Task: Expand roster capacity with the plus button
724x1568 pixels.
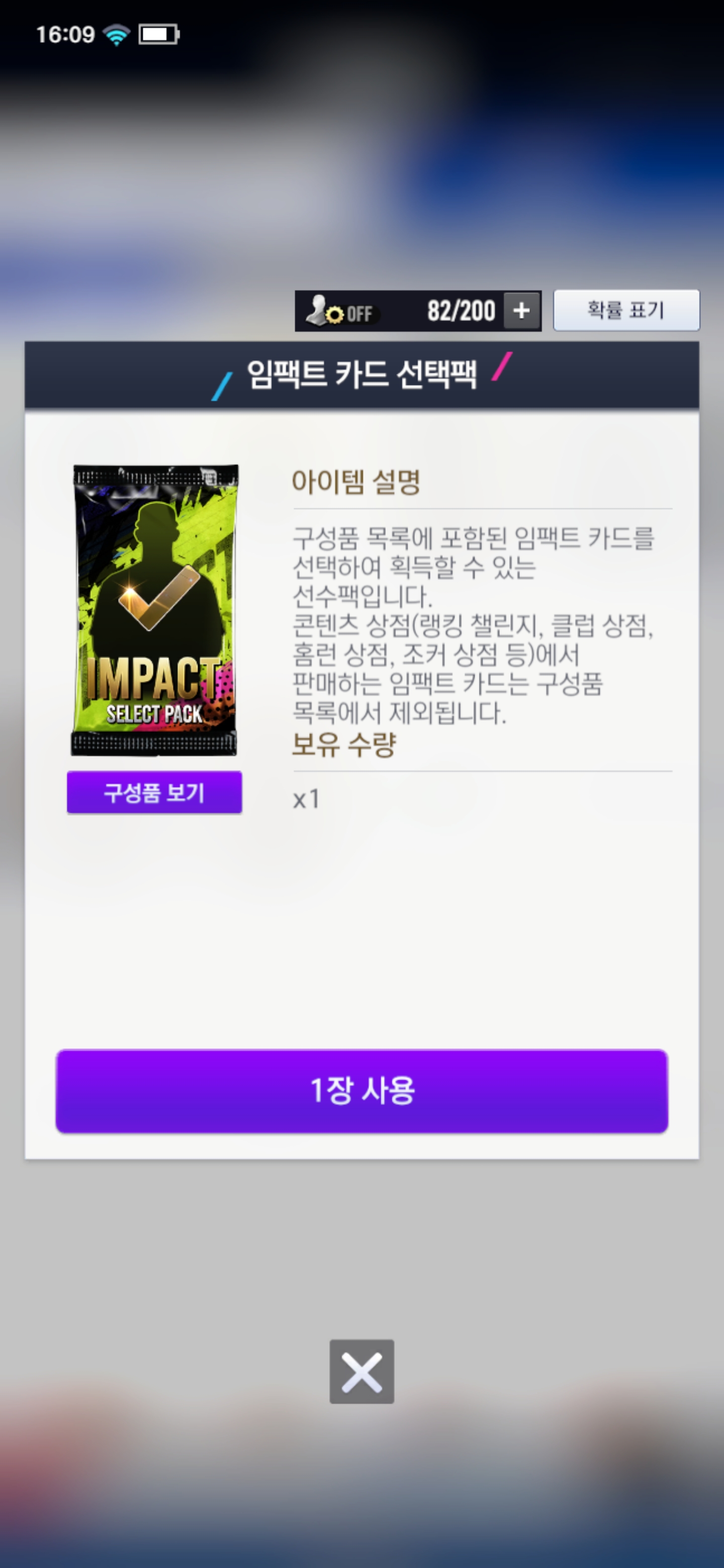Action: tap(522, 311)
